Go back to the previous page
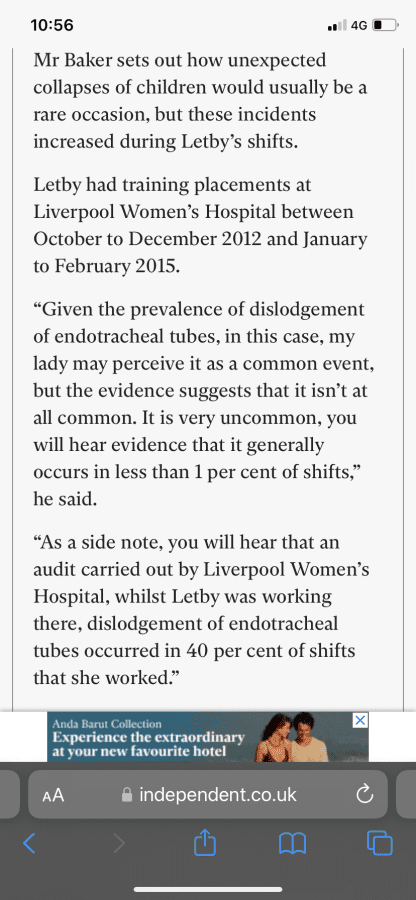 tap(29, 843)
